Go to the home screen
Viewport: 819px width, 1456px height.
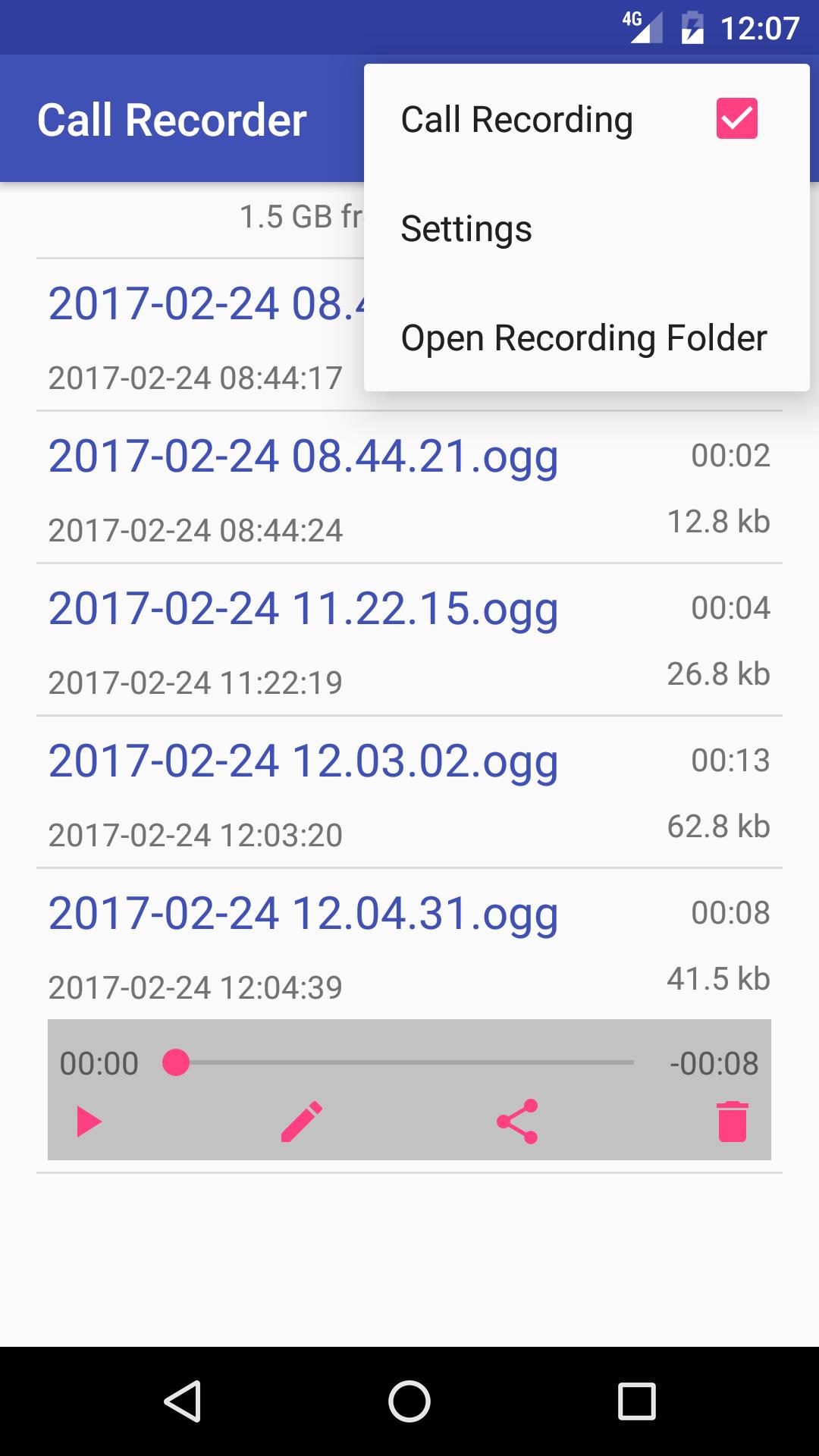click(x=409, y=1401)
